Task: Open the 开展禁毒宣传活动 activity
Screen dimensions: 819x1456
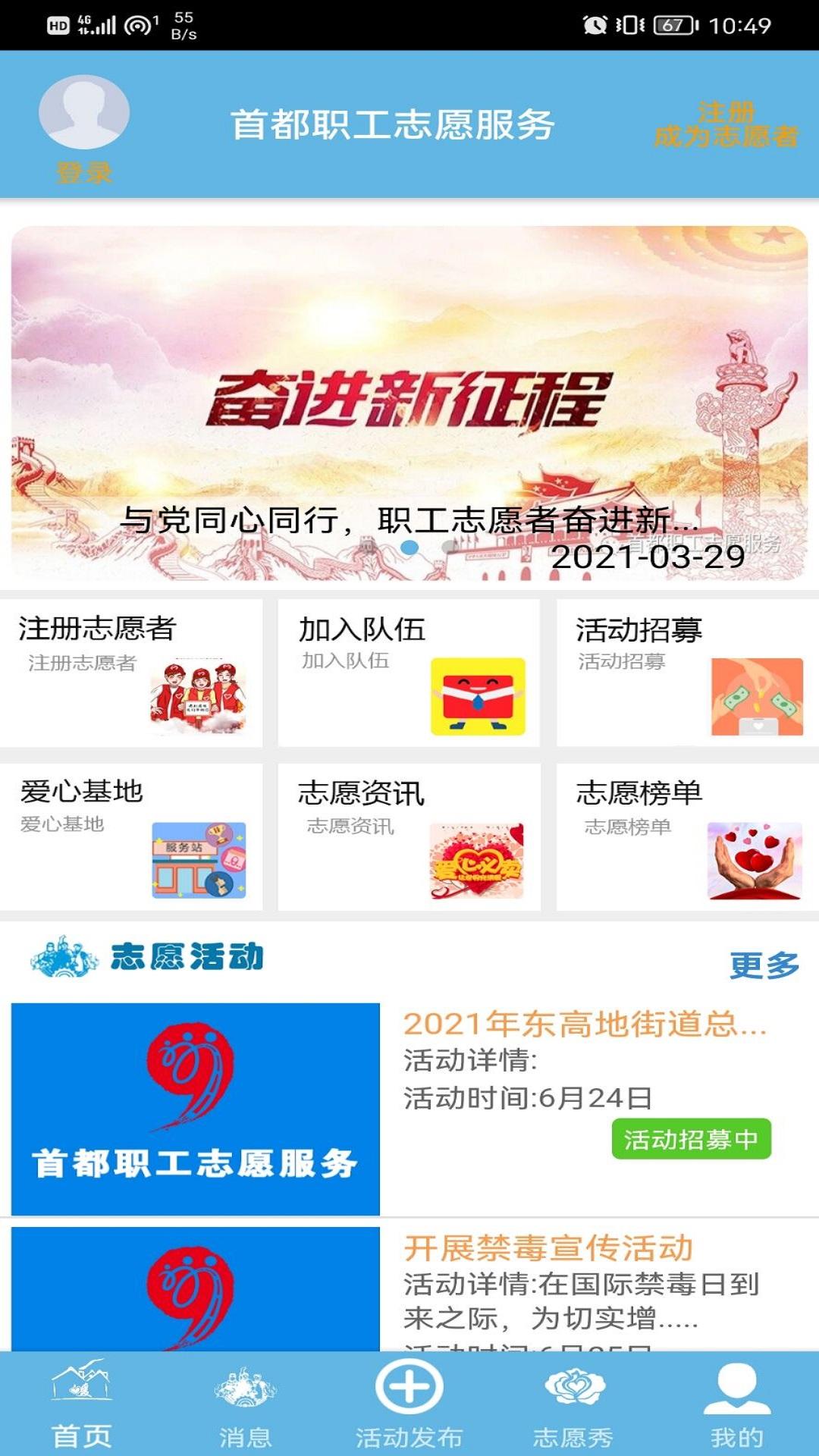Action: coord(548,1248)
